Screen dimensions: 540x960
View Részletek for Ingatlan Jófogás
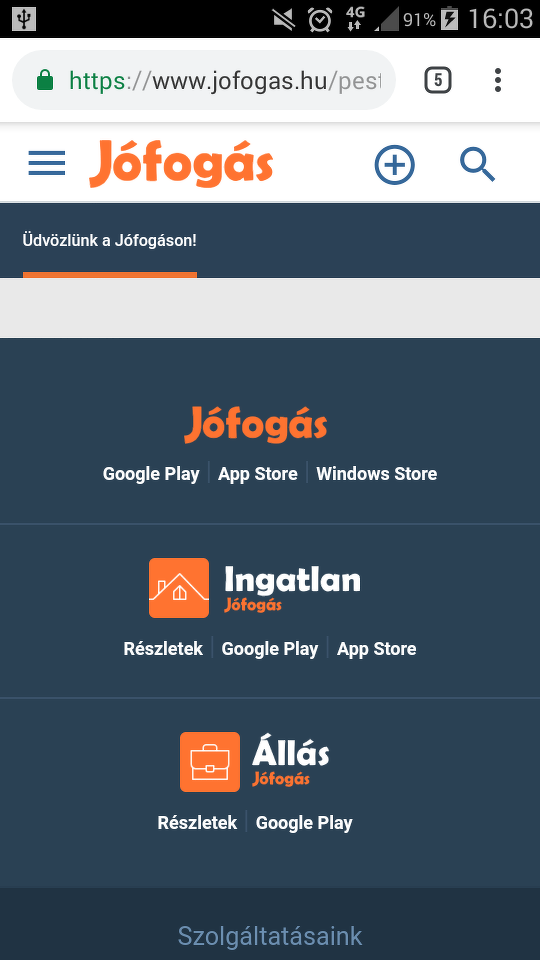pyautogui.click(x=163, y=649)
